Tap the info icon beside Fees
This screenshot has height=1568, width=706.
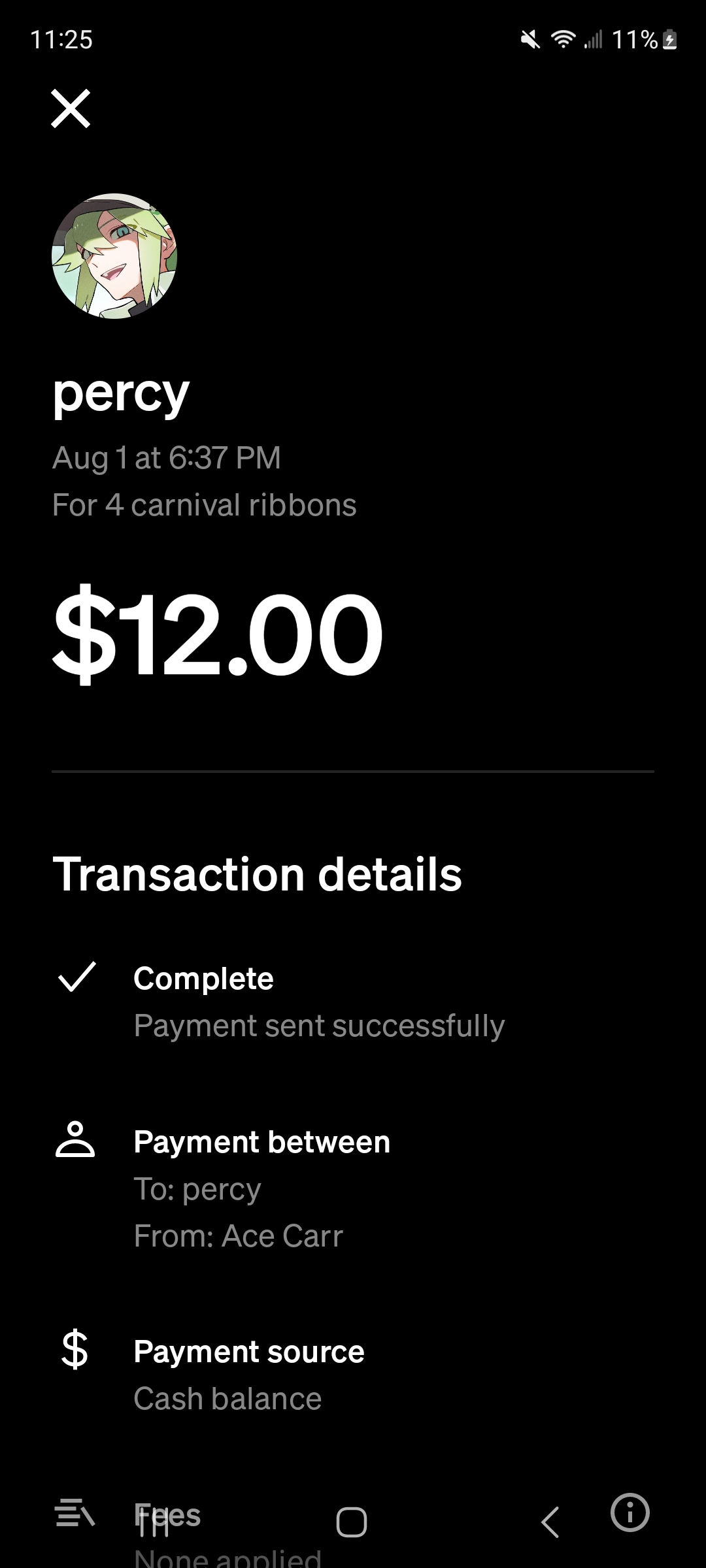point(630,1512)
